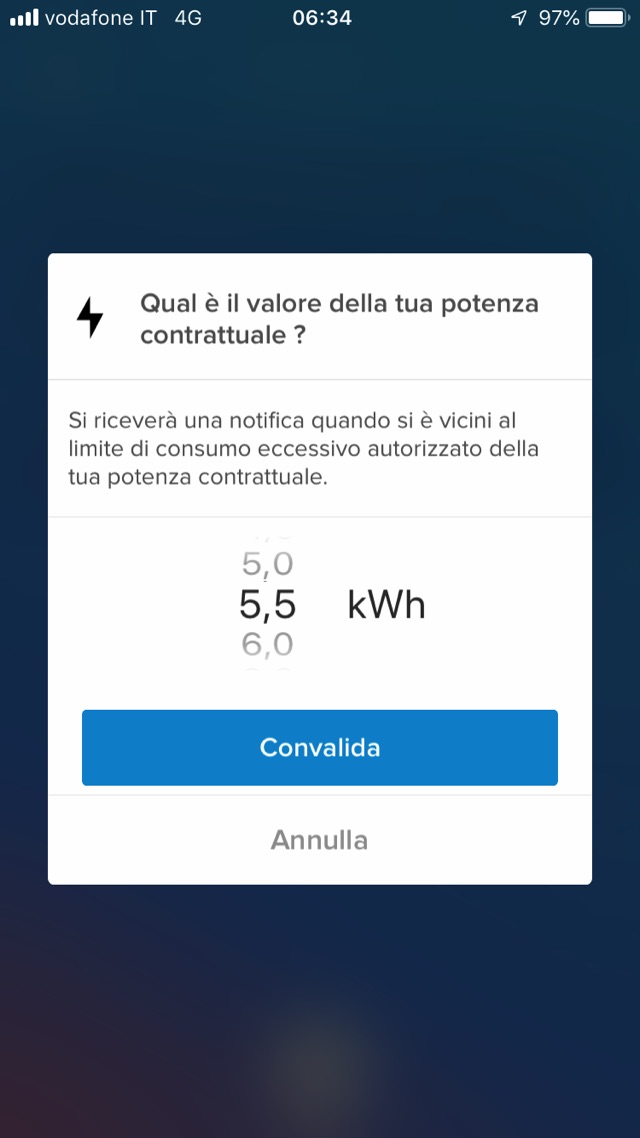Viewport: 640px width, 1138px height.
Task: Confirm with the Convalida button
Action: [x=320, y=747]
